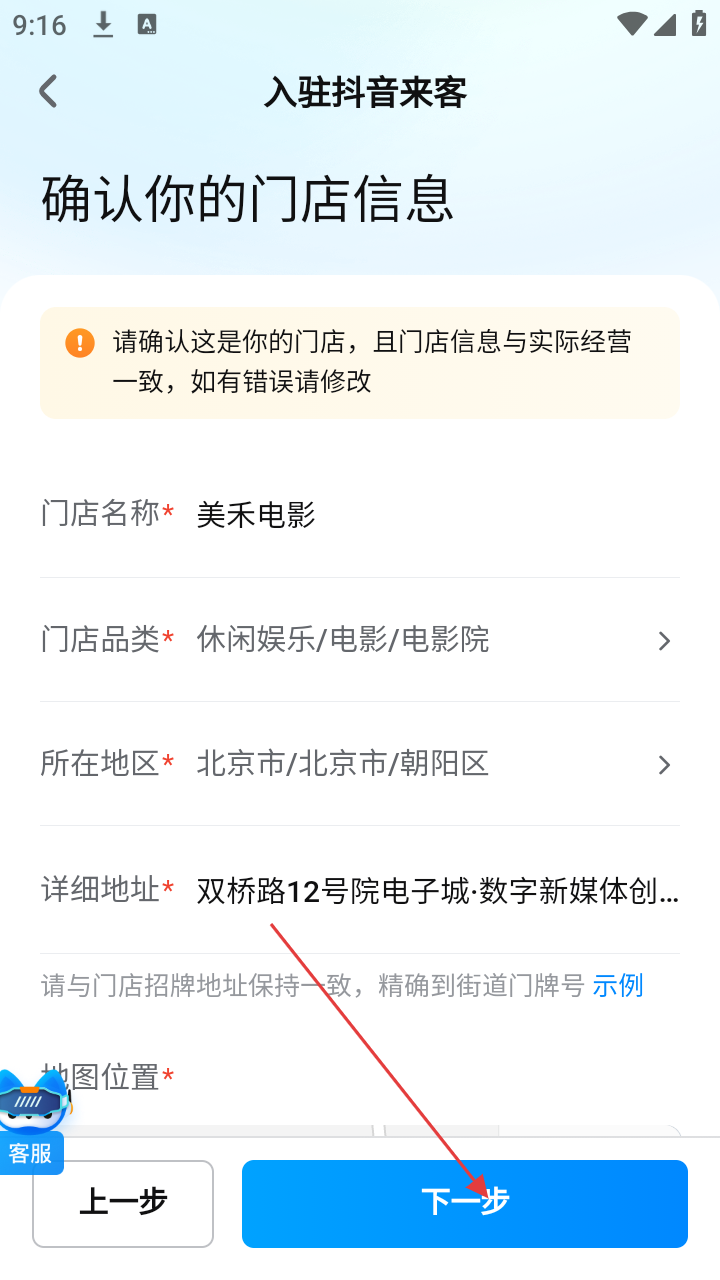Image resolution: width=720 pixels, height=1280 pixels.
Task: Open the 示例 example link
Action: click(x=617, y=986)
